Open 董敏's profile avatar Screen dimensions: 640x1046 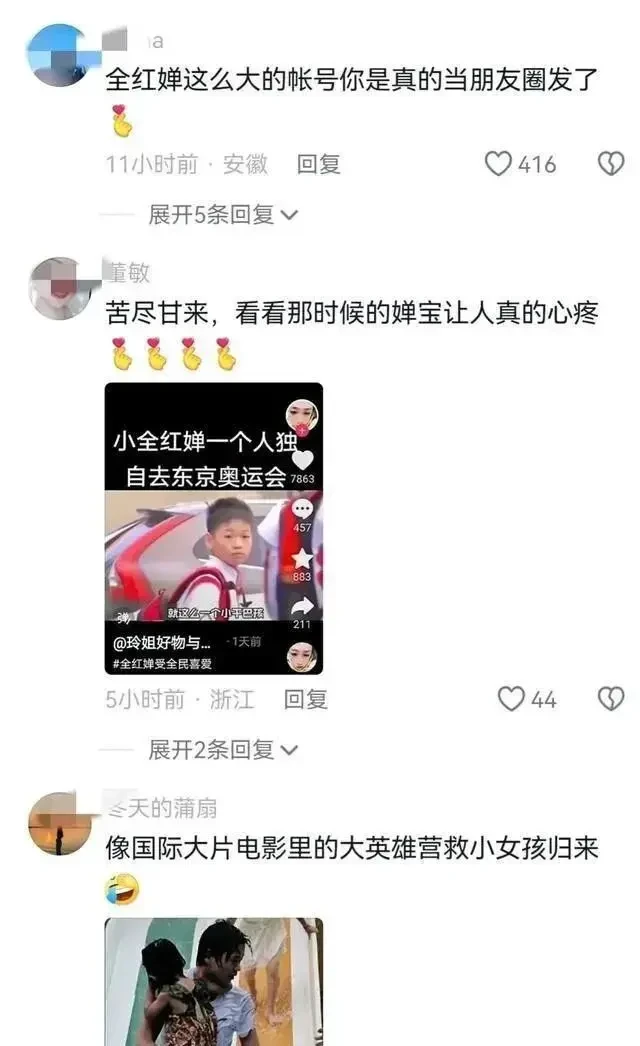tap(60, 287)
